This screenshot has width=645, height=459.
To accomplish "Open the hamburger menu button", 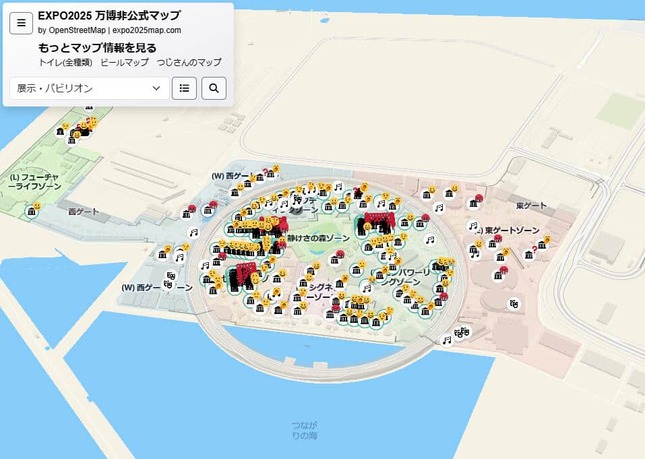I will 21,22.
